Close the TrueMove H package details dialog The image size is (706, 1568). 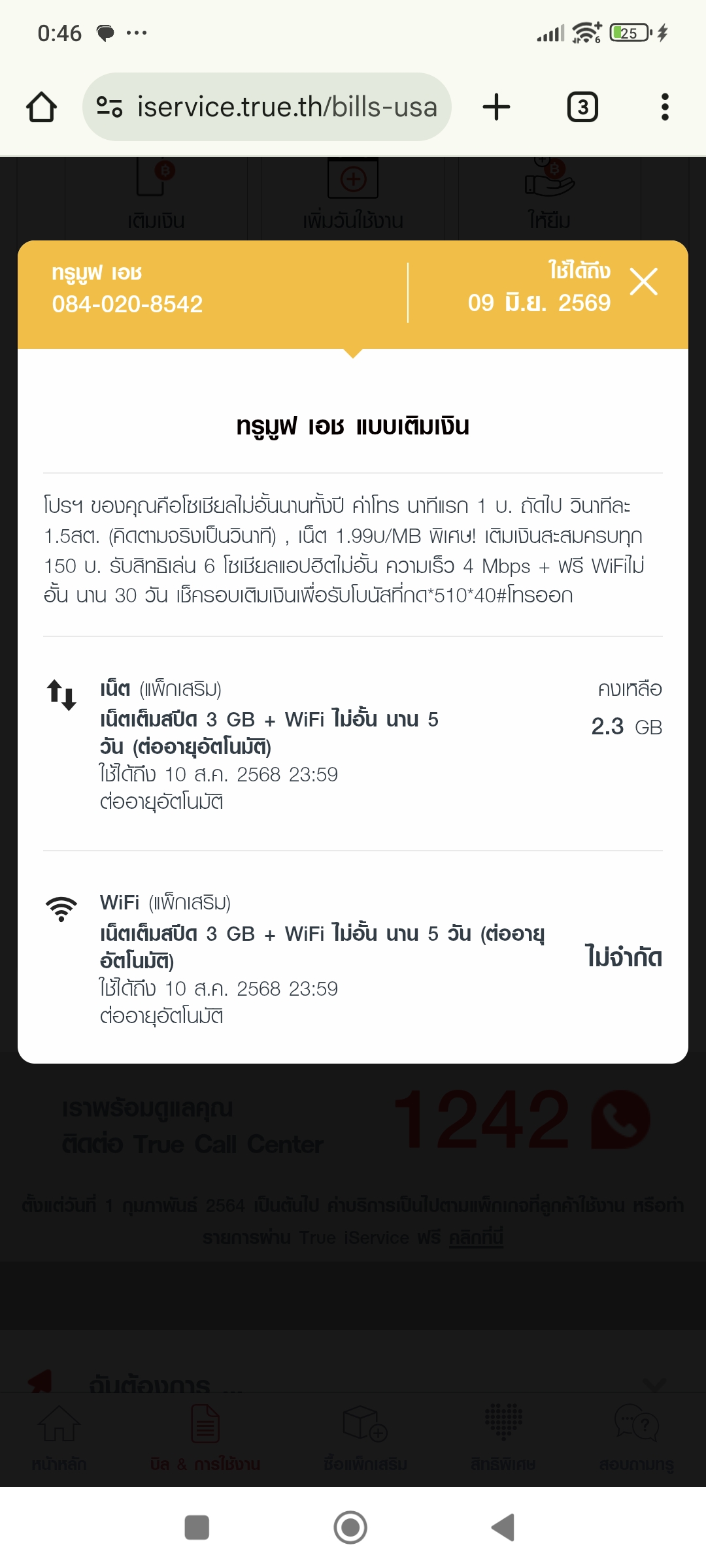643,282
